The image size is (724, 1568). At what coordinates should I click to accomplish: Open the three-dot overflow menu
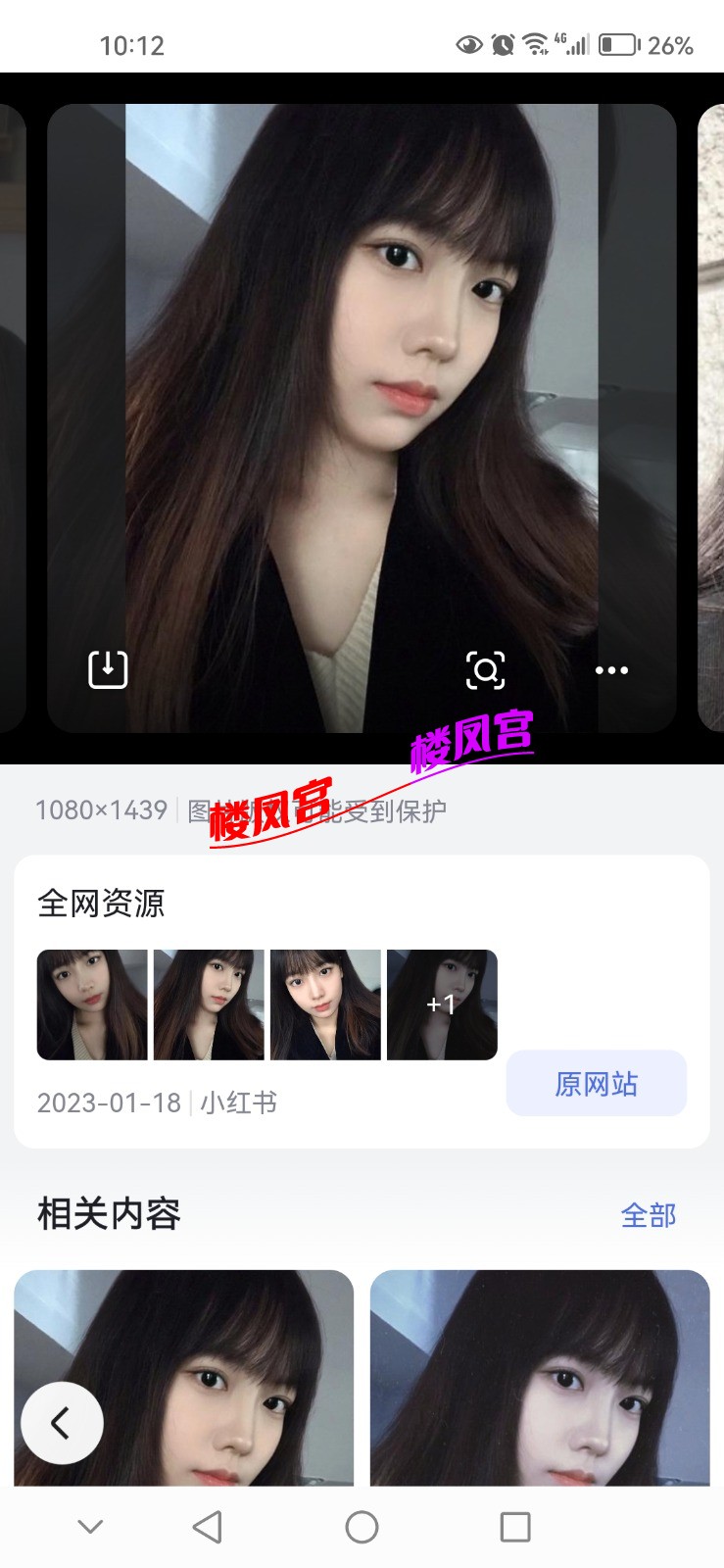611,670
